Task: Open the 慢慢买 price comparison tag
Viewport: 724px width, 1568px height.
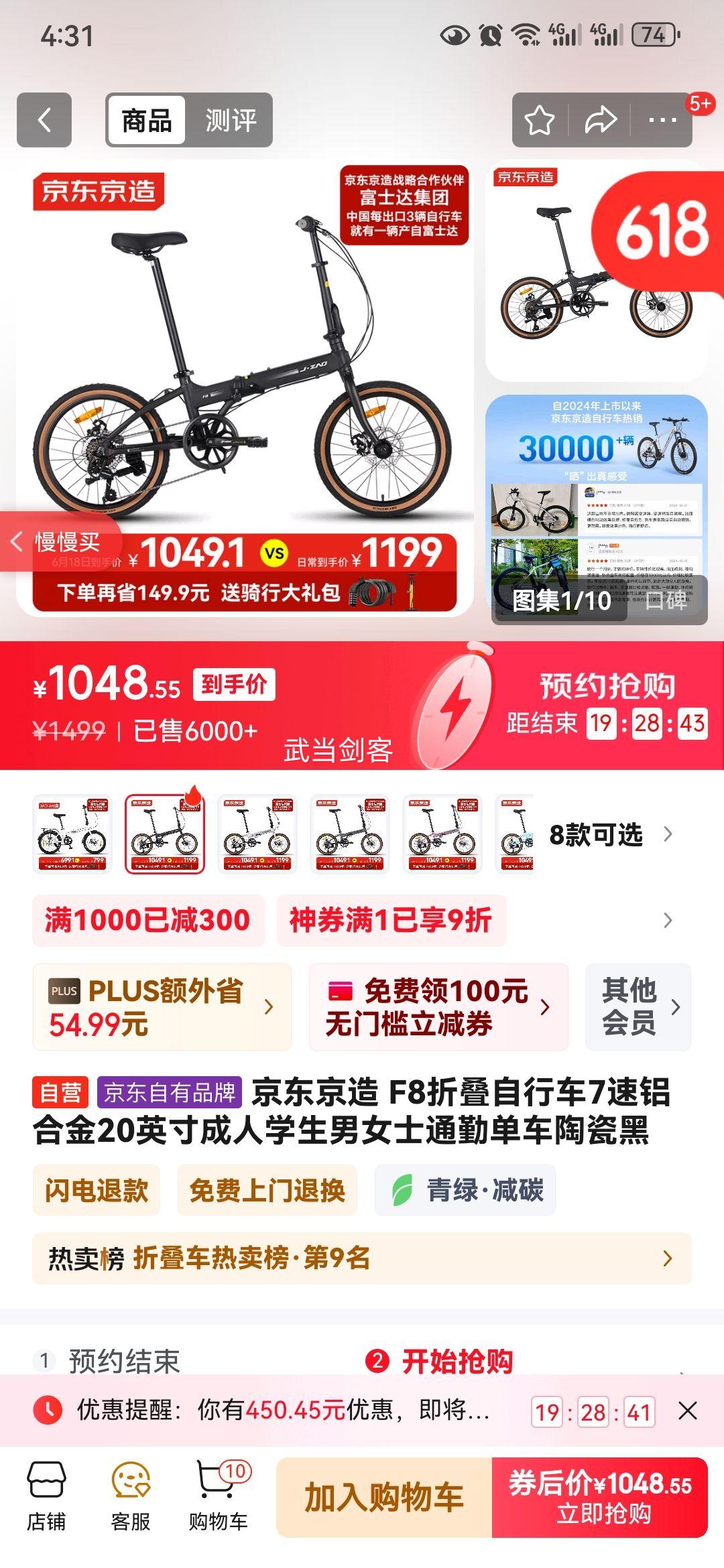Action: (x=60, y=541)
